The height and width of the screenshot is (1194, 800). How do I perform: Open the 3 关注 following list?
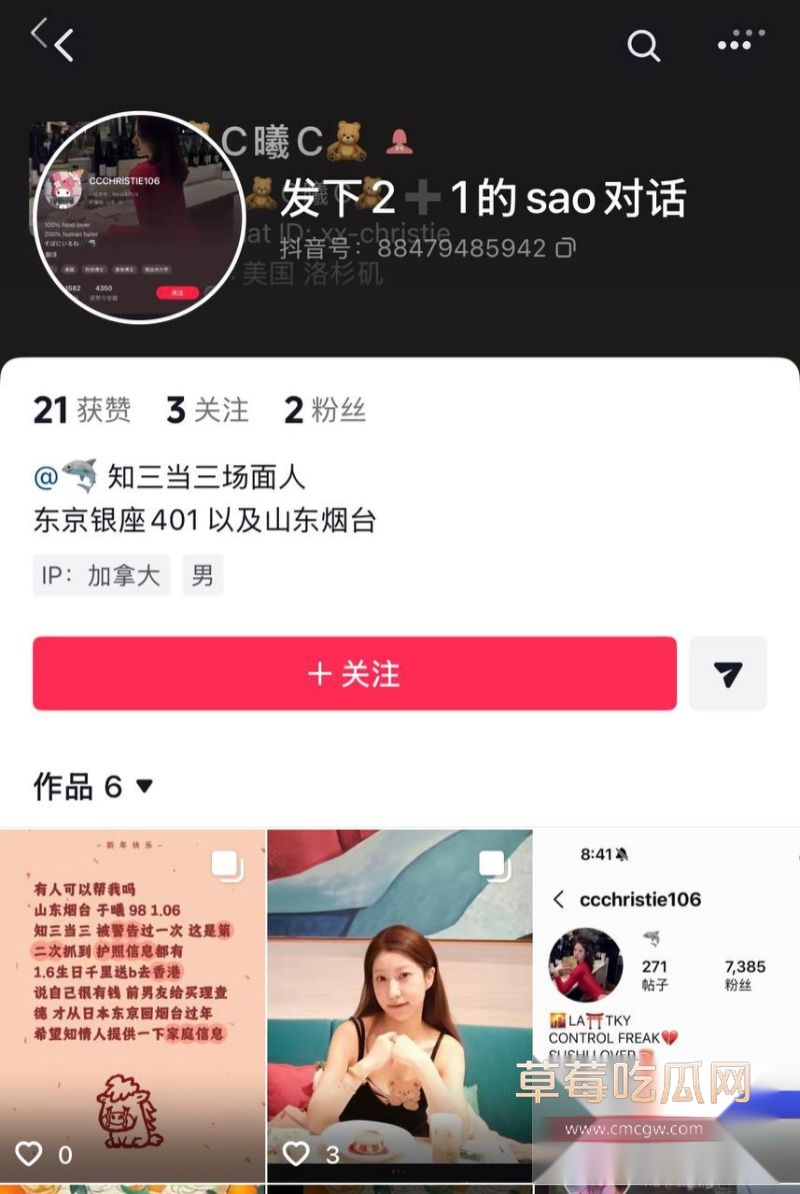pyautogui.click(x=205, y=409)
